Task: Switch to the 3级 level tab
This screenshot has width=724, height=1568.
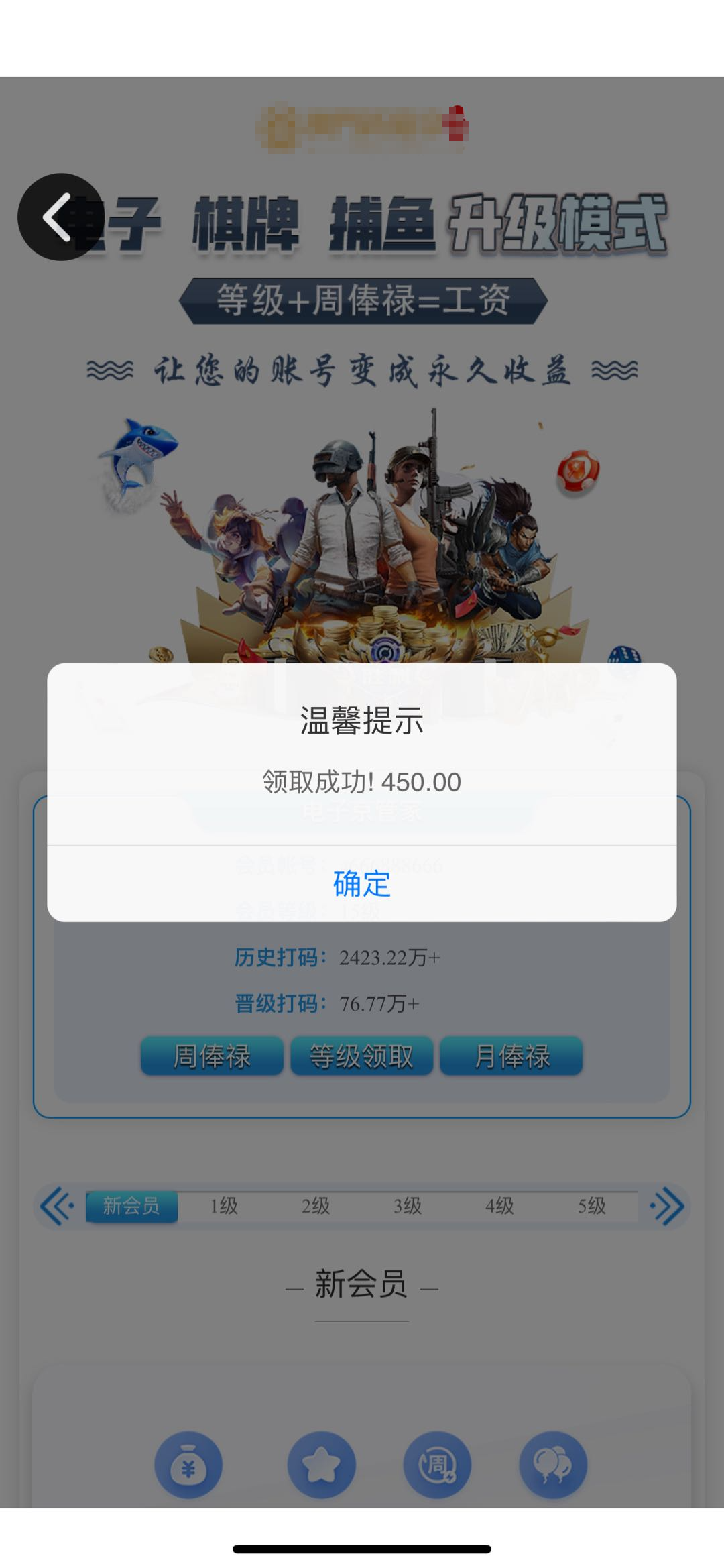Action: pos(408,1205)
